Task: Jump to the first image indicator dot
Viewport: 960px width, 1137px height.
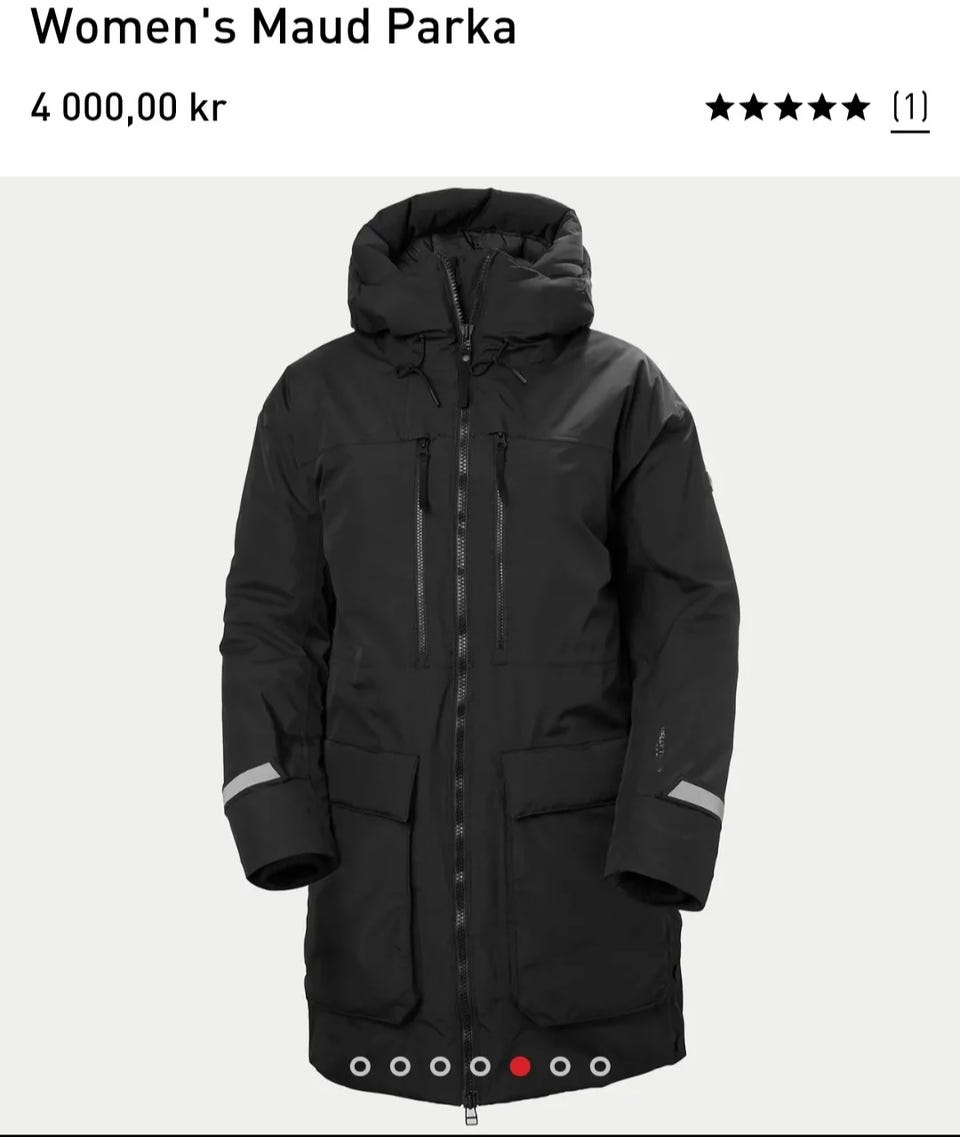Action: click(x=360, y=1066)
